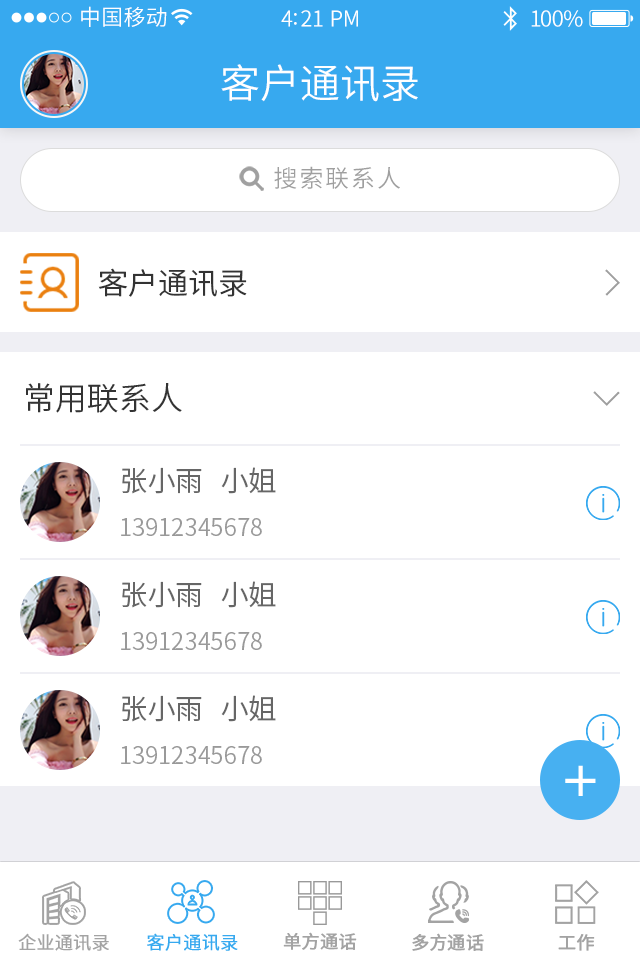Open the profile avatar in the header
The image size is (640, 960).
point(54,84)
